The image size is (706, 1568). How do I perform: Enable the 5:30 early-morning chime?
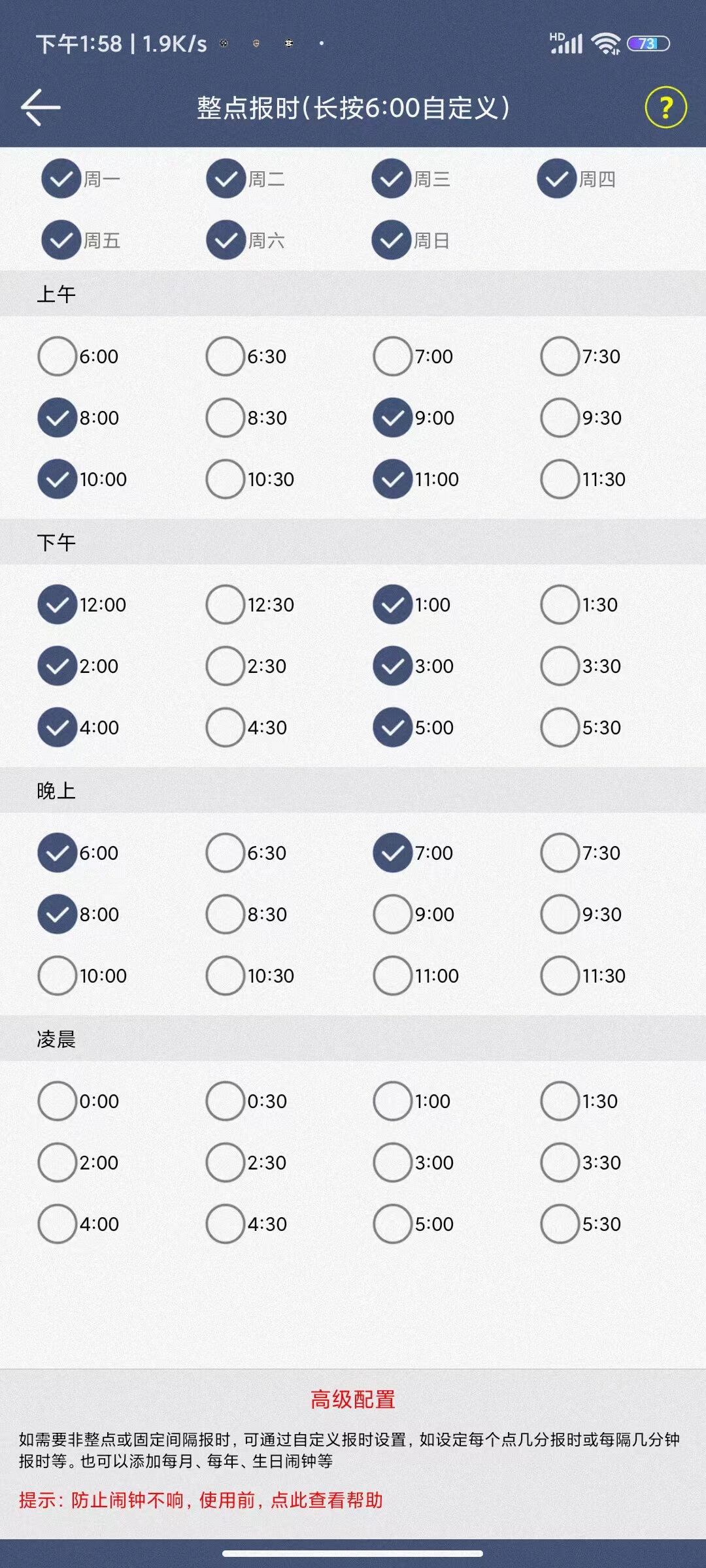point(559,1224)
